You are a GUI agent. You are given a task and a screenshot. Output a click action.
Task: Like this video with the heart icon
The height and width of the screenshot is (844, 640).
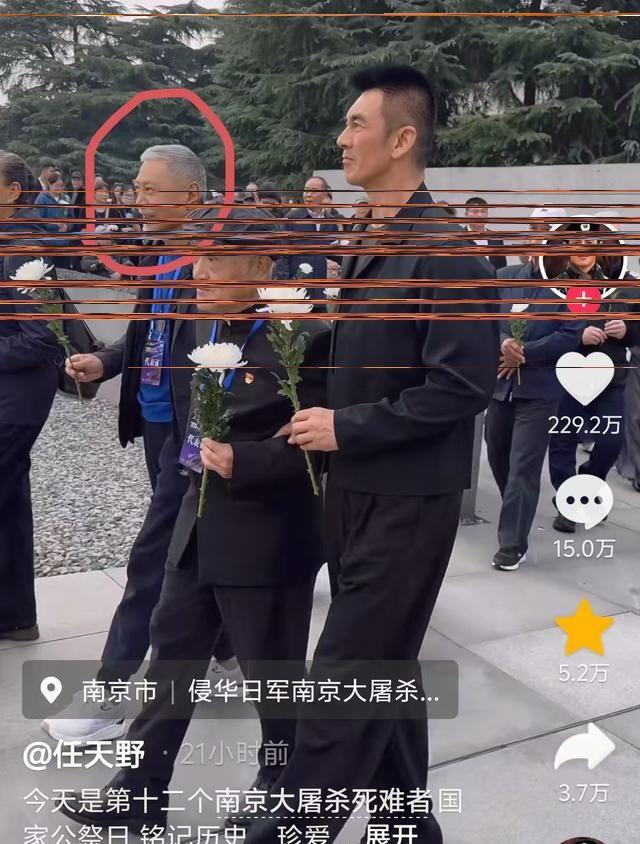pyautogui.click(x=585, y=379)
